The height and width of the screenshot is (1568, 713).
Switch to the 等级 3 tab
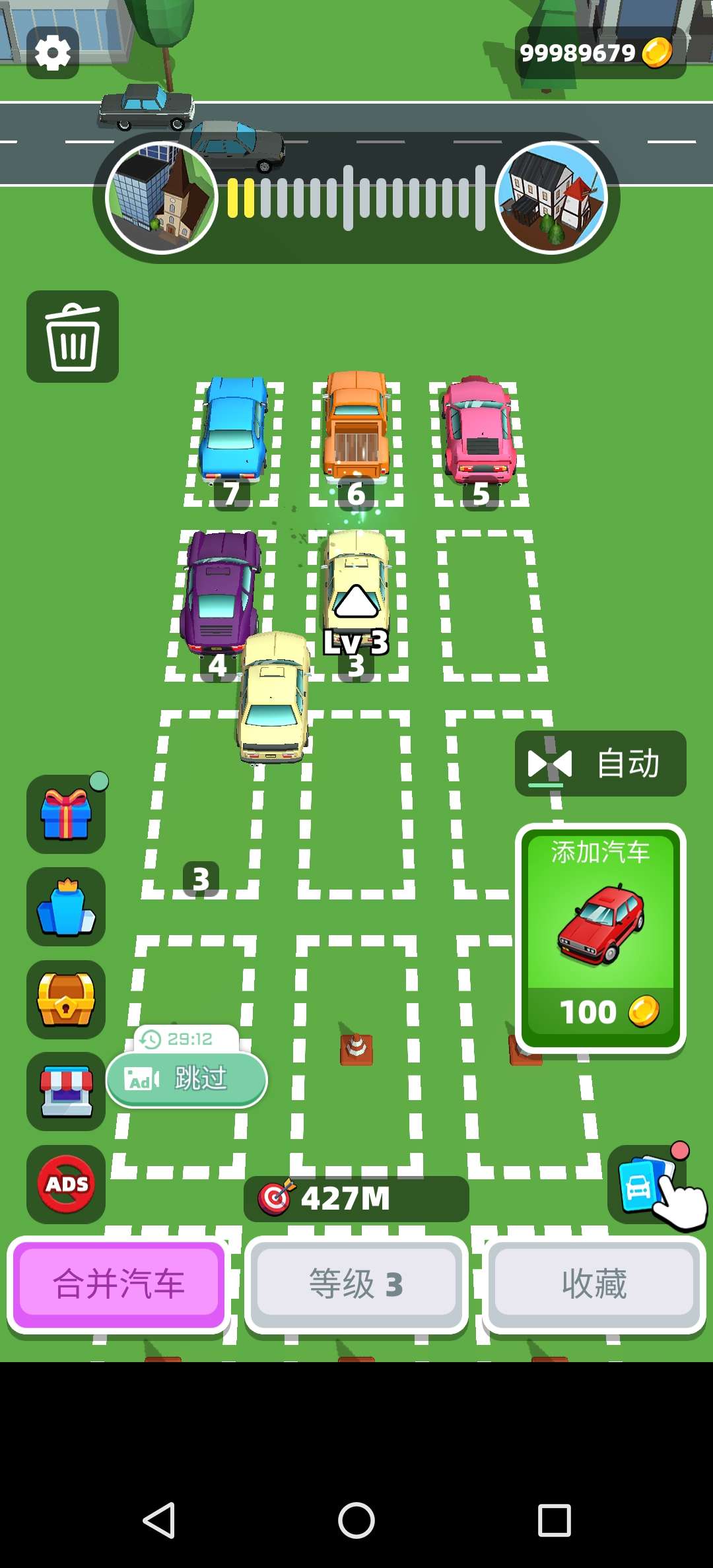356,1284
